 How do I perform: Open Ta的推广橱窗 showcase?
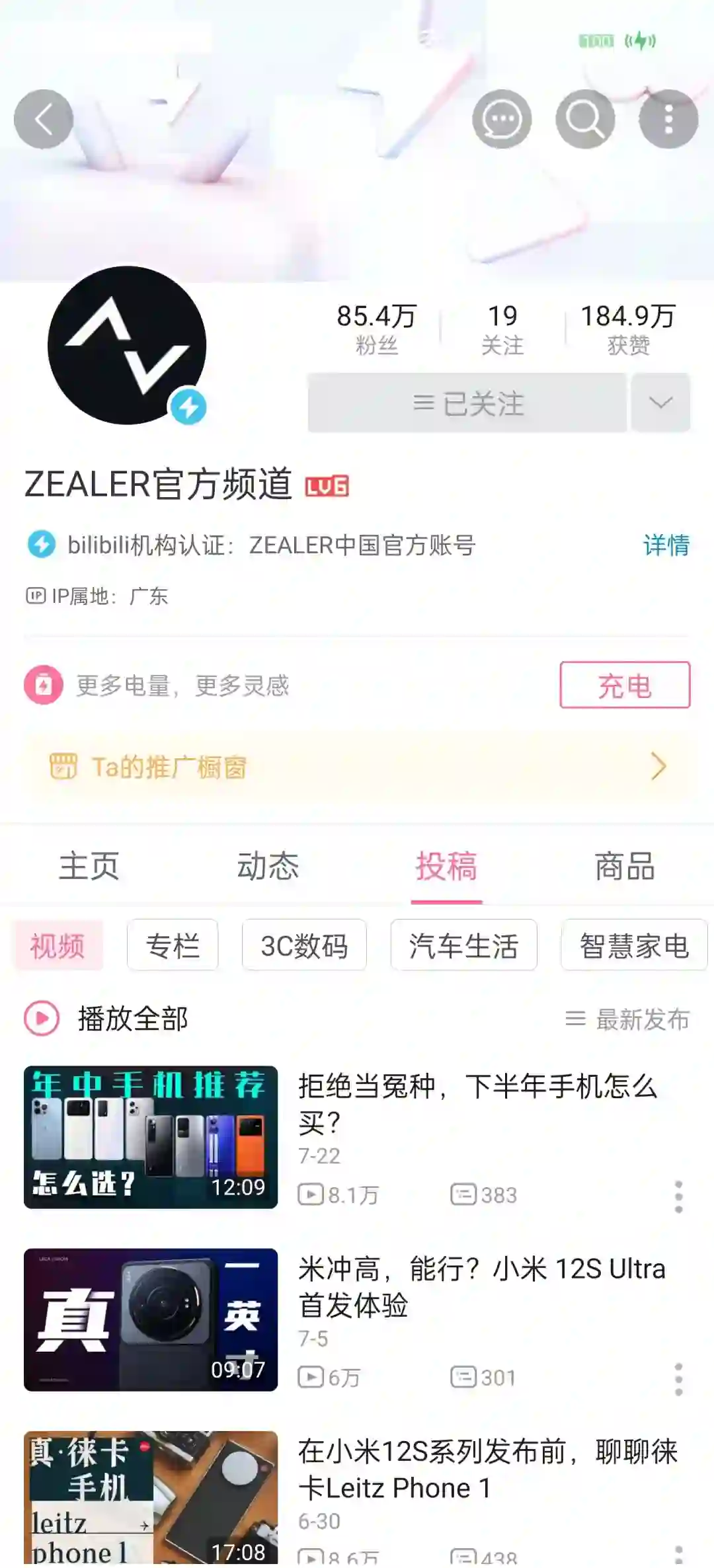(x=357, y=767)
